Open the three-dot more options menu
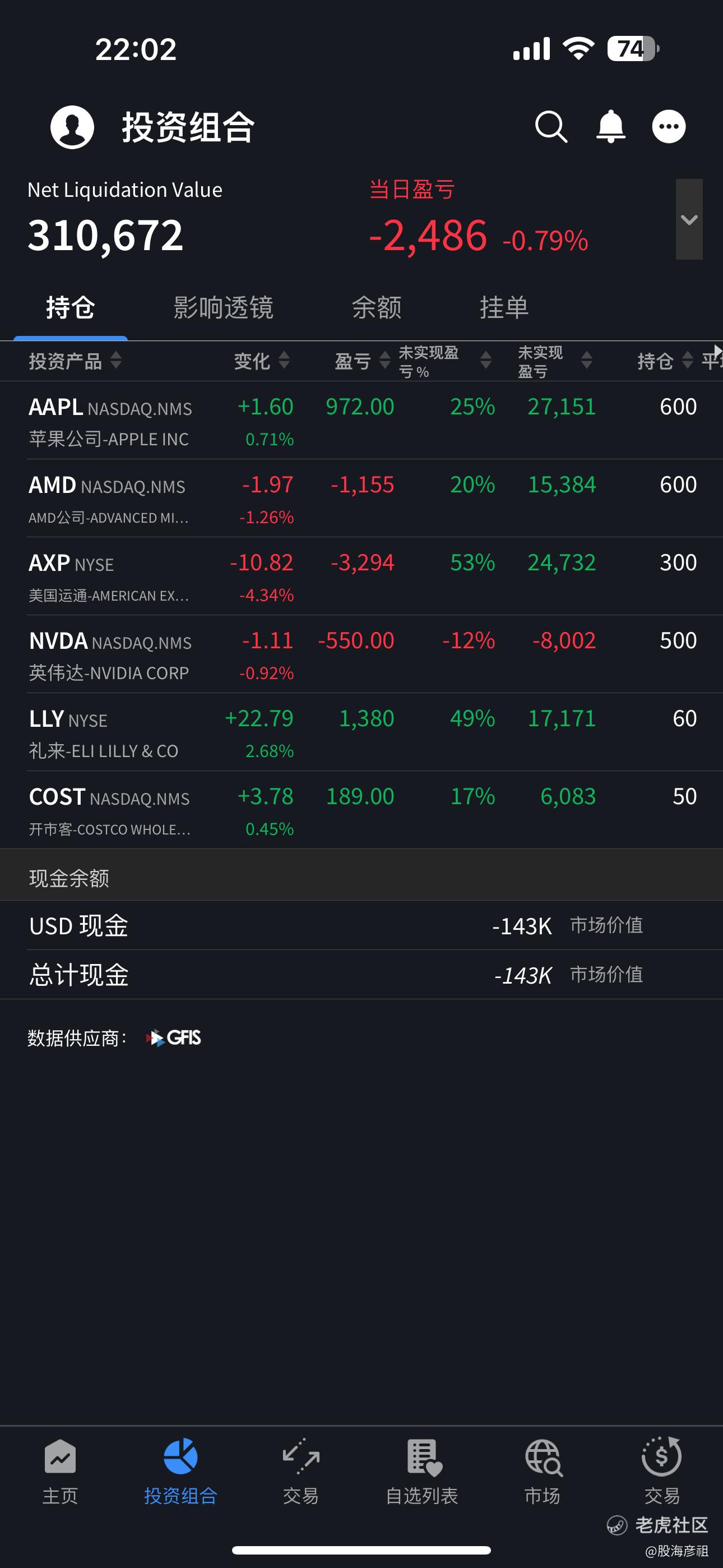 669,127
